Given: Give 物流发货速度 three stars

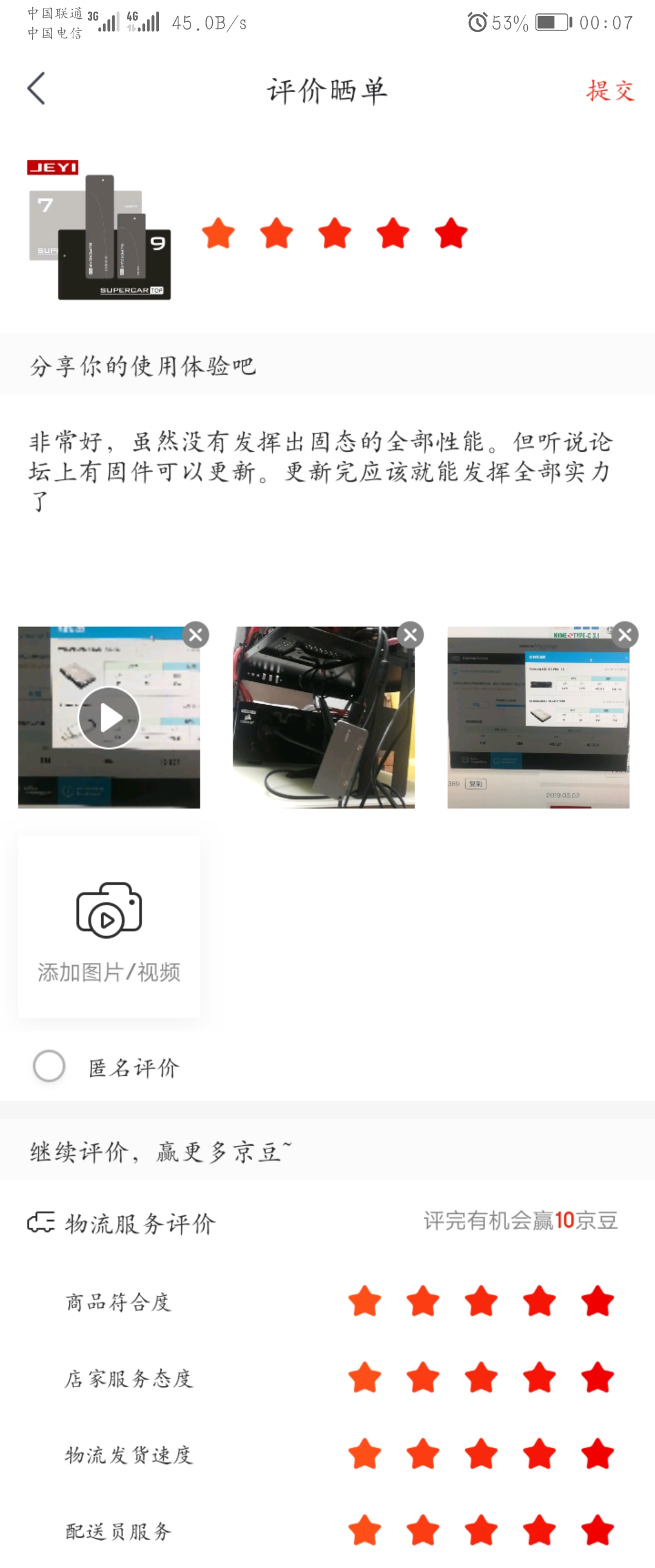Looking at the screenshot, I should click(x=481, y=1454).
